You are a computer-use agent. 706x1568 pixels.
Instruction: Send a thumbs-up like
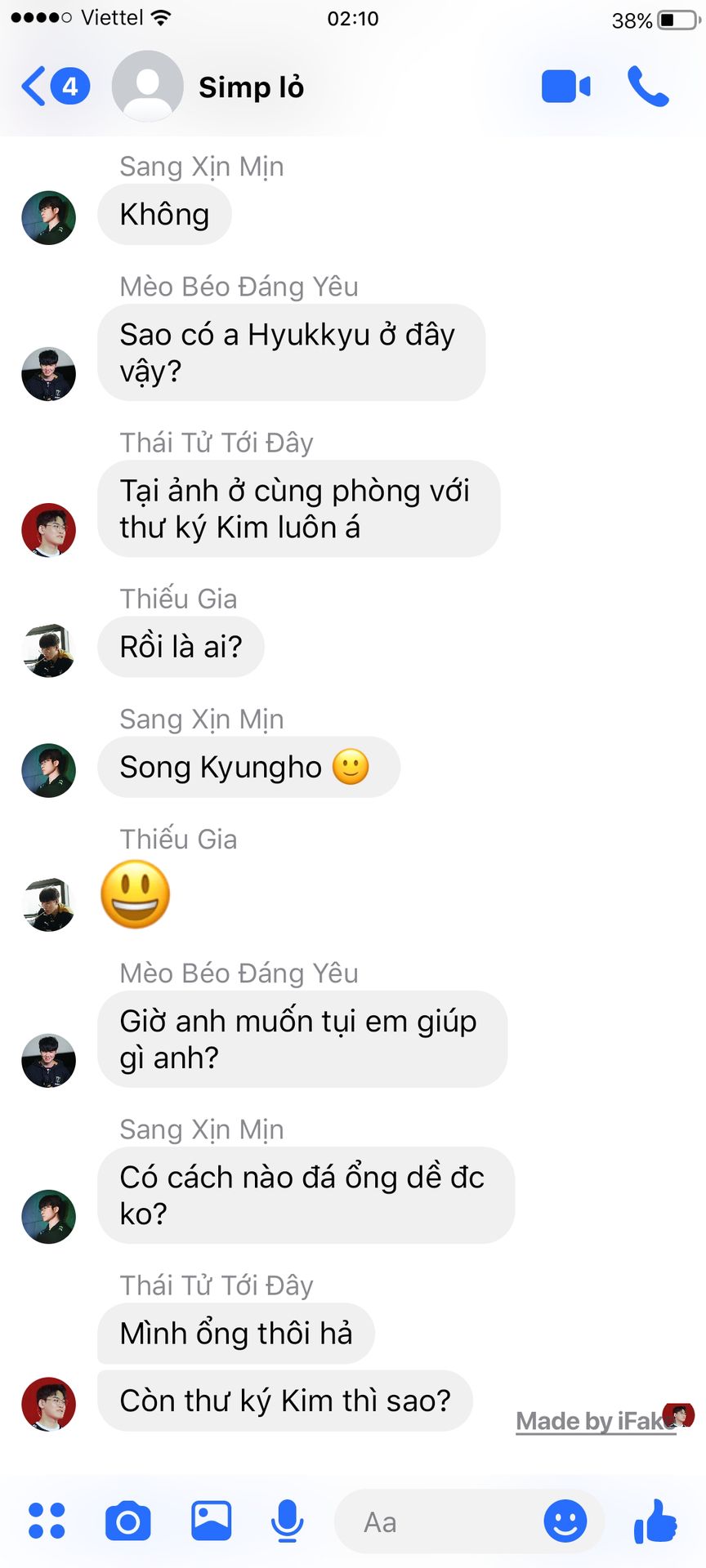(655, 1521)
